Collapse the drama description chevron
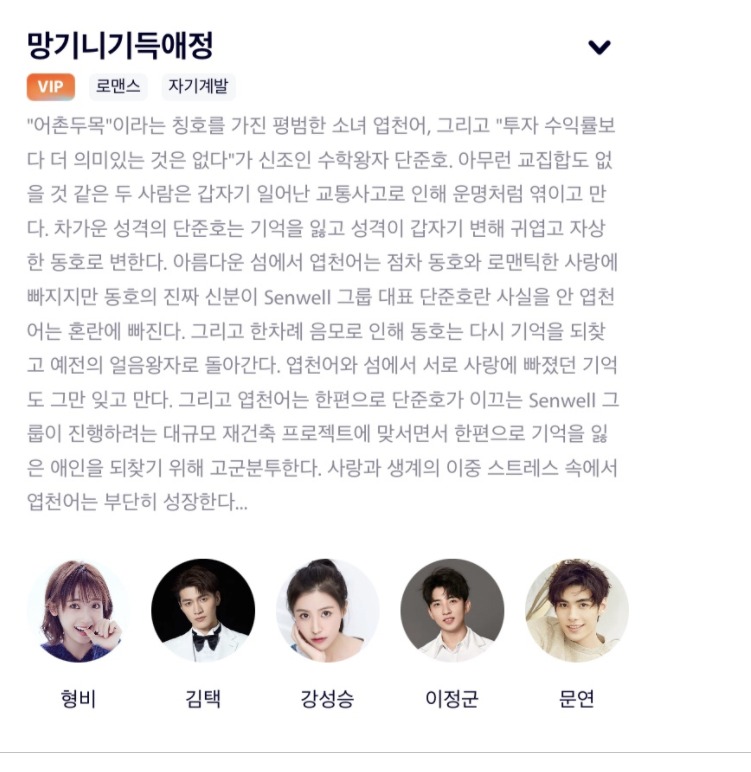This screenshot has width=751, height=772. tap(598, 47)
